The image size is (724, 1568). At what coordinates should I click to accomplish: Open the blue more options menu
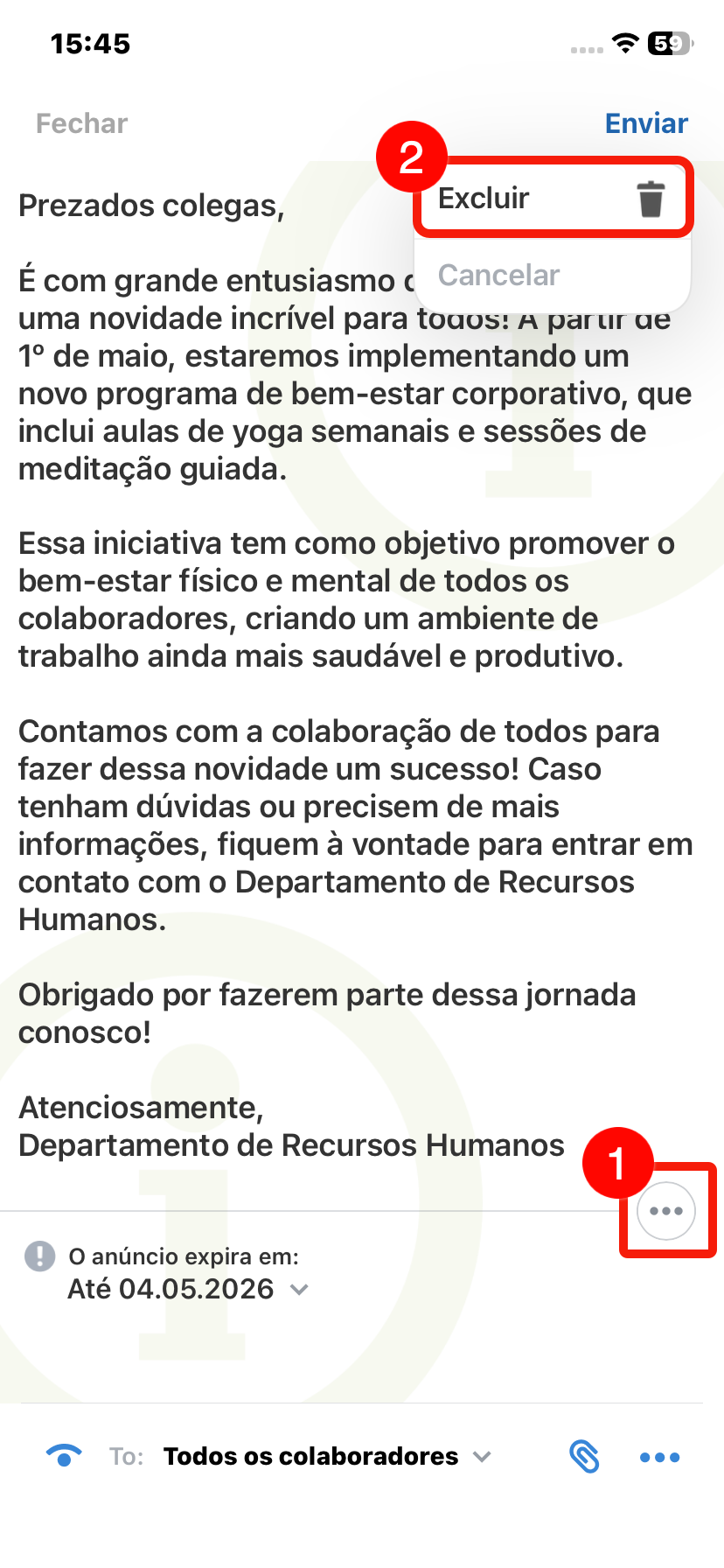[x=660, y=1457]
